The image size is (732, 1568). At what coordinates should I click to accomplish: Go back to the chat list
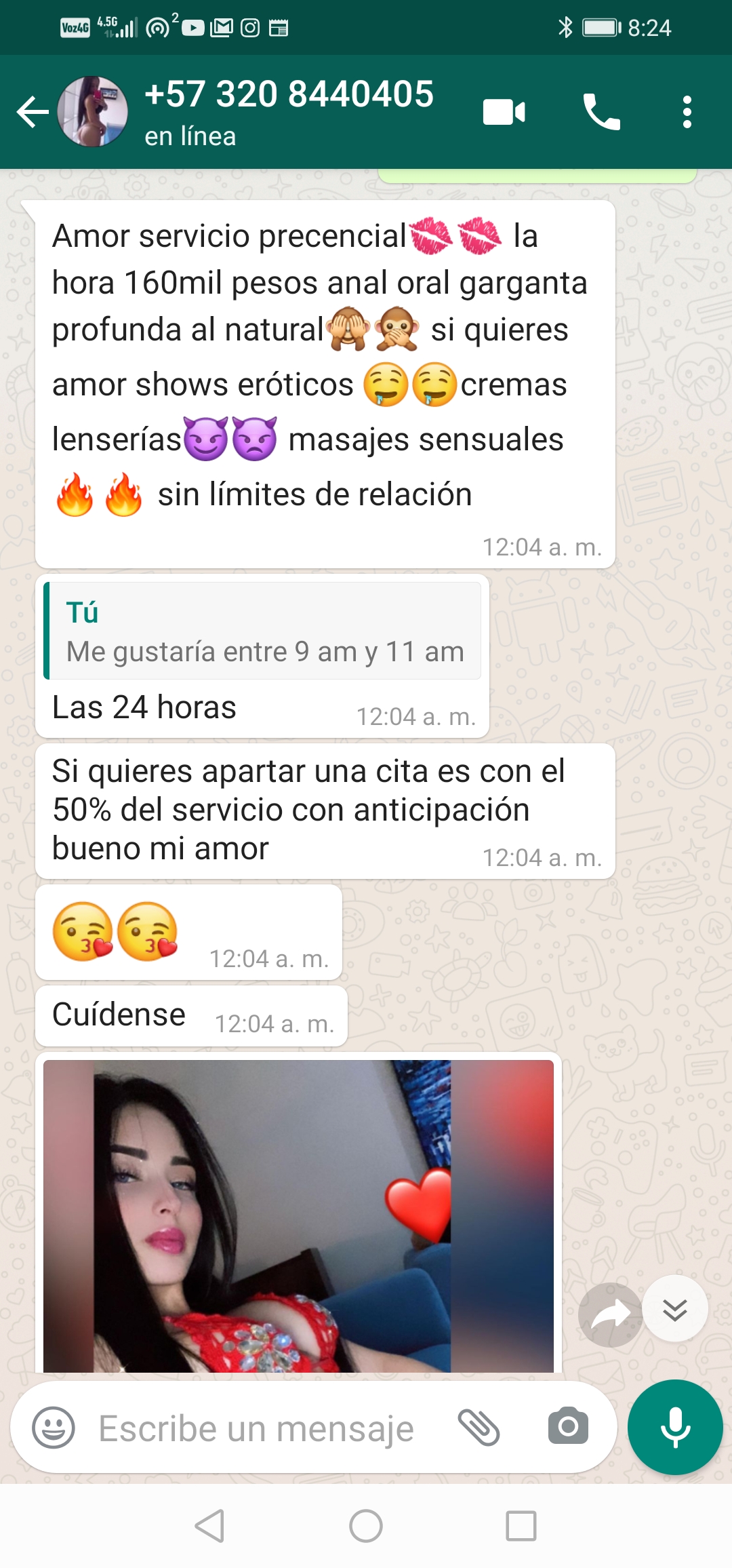[x=32, y=112]
